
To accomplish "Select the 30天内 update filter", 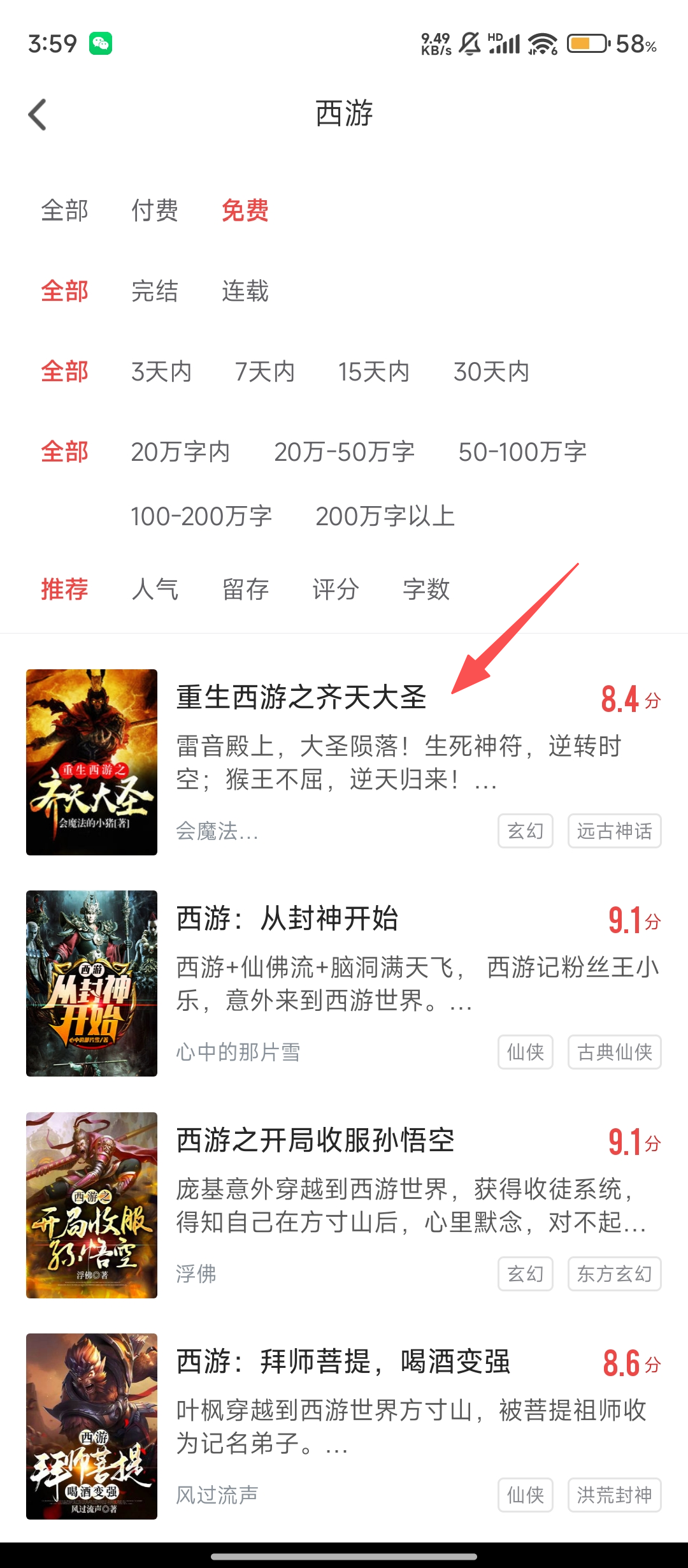I will click(491, 372).
